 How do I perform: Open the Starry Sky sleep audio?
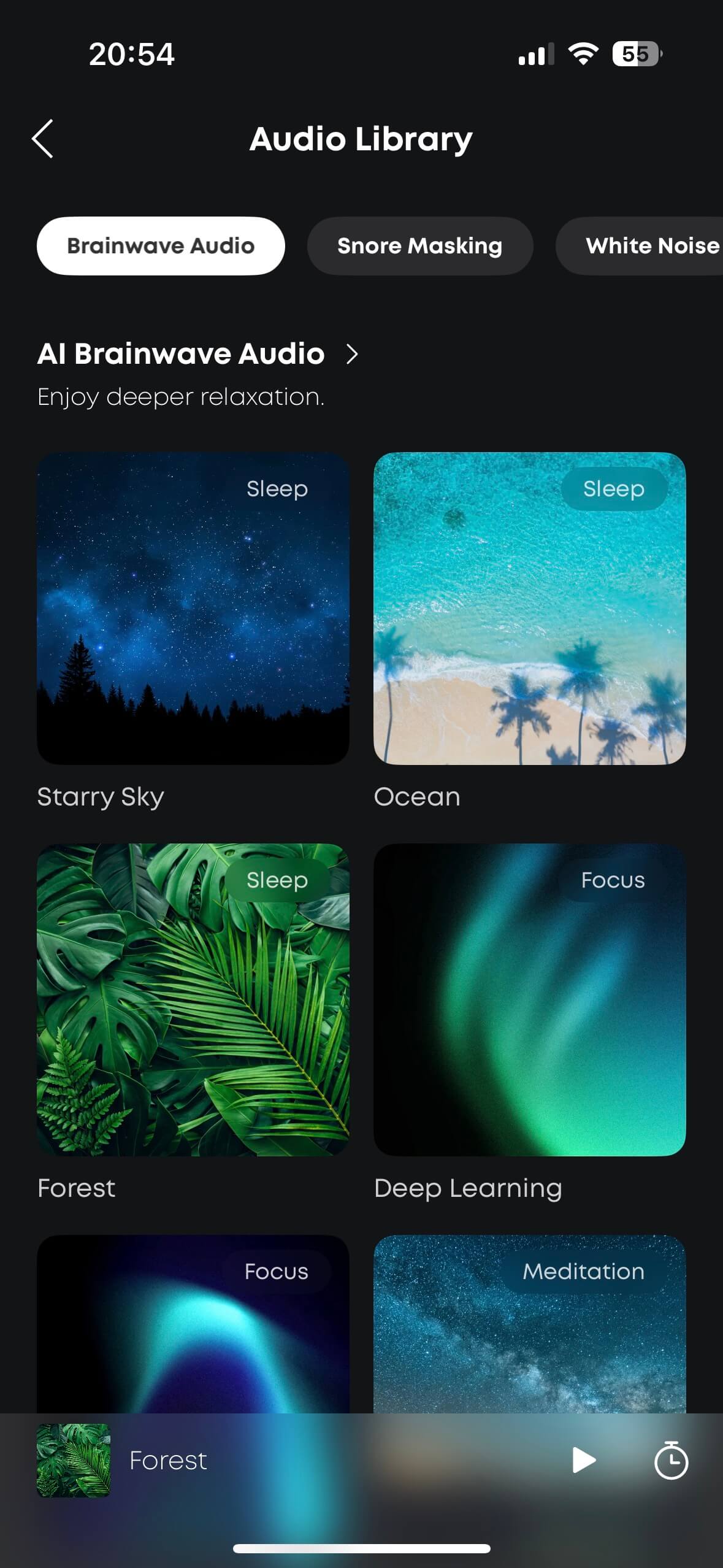coord(193,608)
